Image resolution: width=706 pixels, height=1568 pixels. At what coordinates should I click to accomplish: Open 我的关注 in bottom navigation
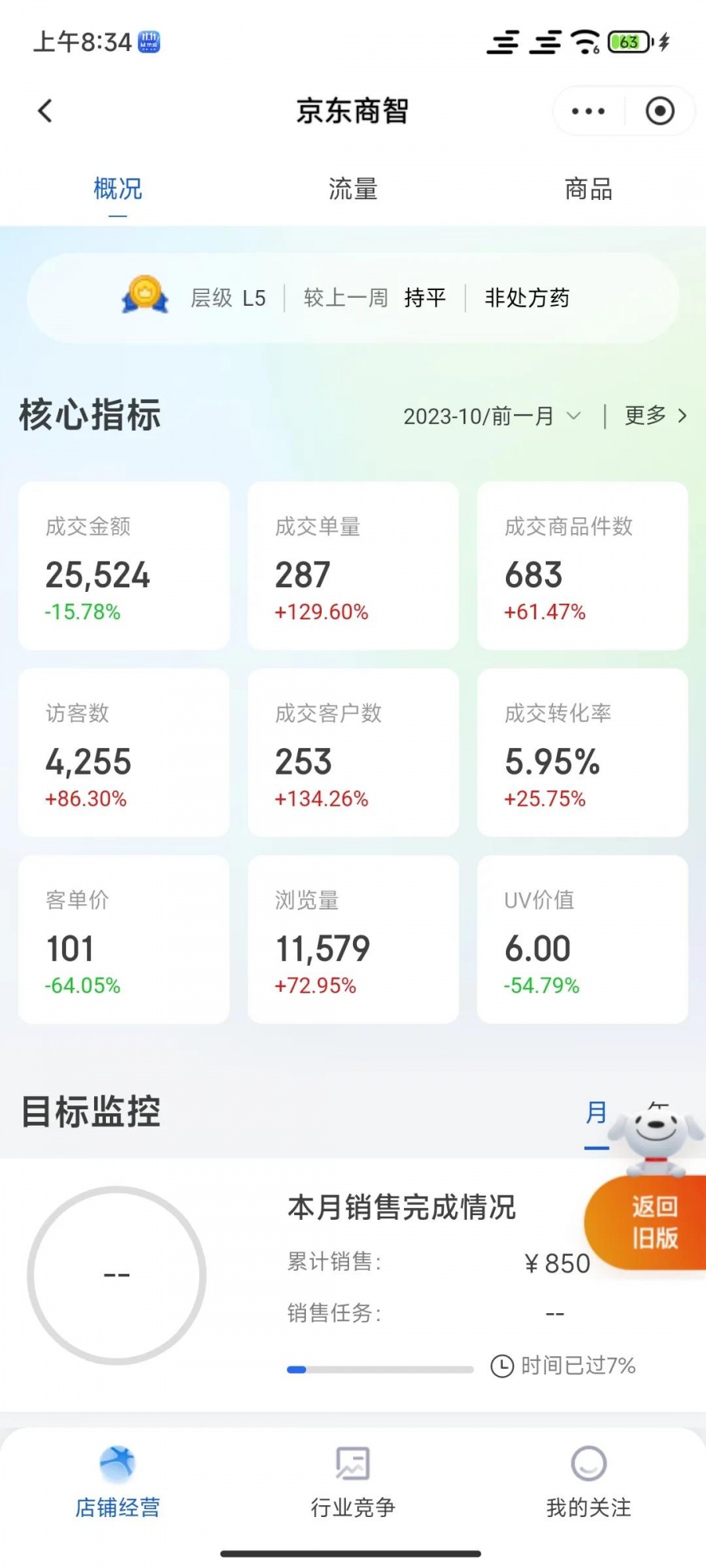point(588,1481)
